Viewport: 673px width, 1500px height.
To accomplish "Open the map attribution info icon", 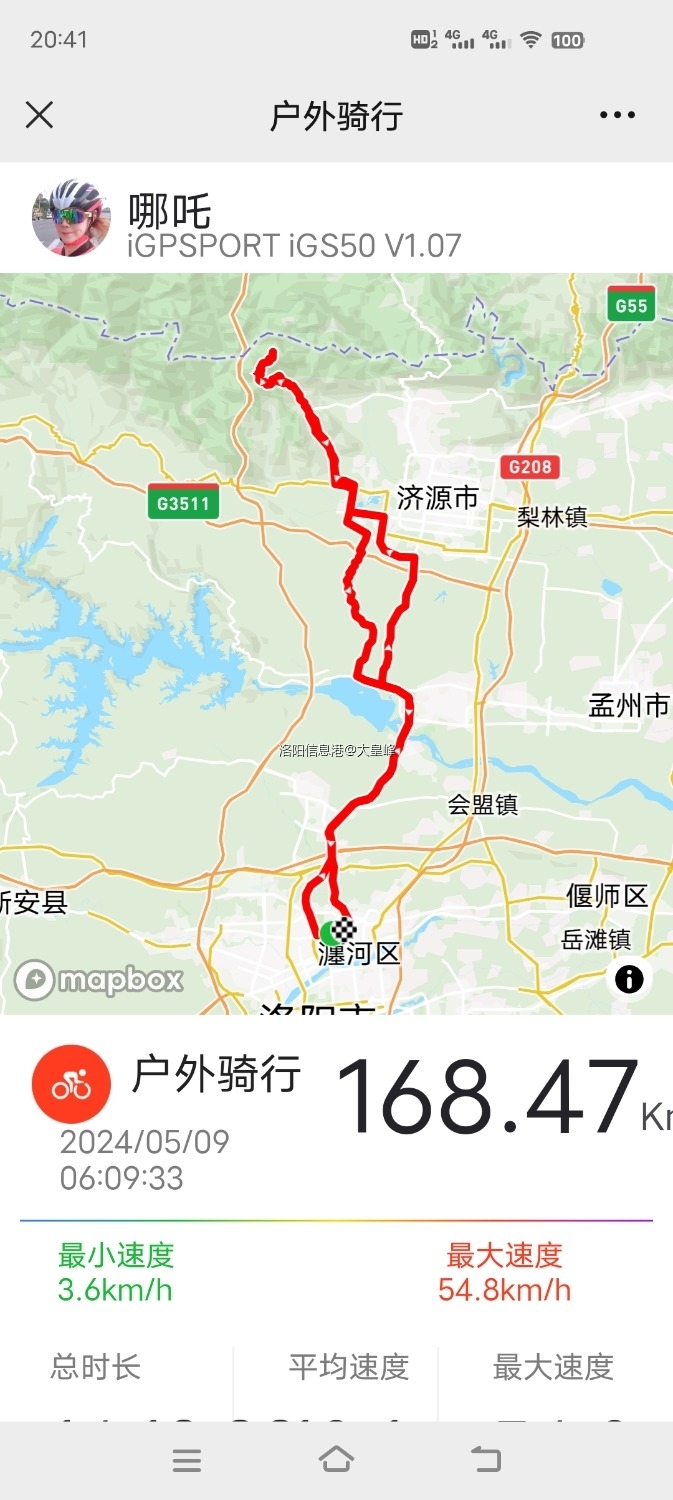I will 629,978.
